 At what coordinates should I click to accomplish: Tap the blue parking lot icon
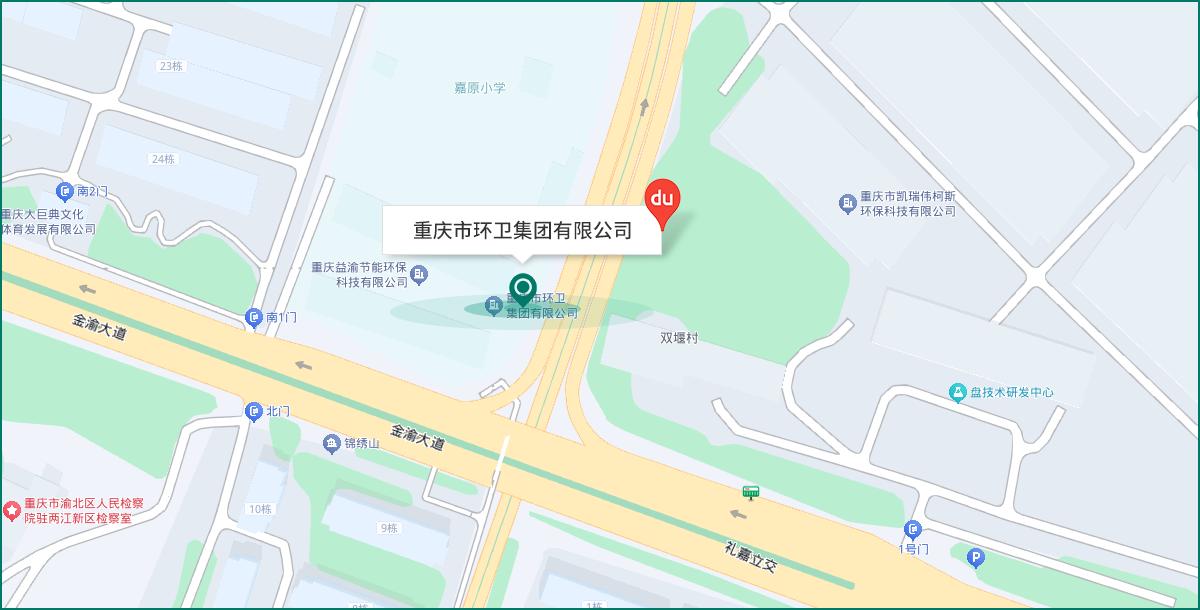(977, 558)
